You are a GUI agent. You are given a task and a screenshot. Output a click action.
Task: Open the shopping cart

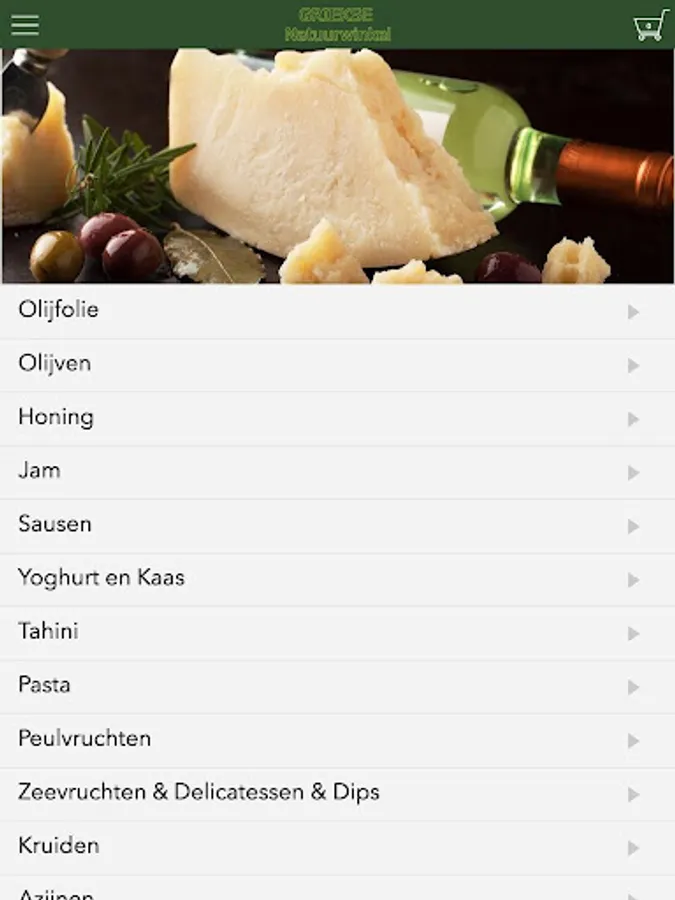tap(650, 25)
